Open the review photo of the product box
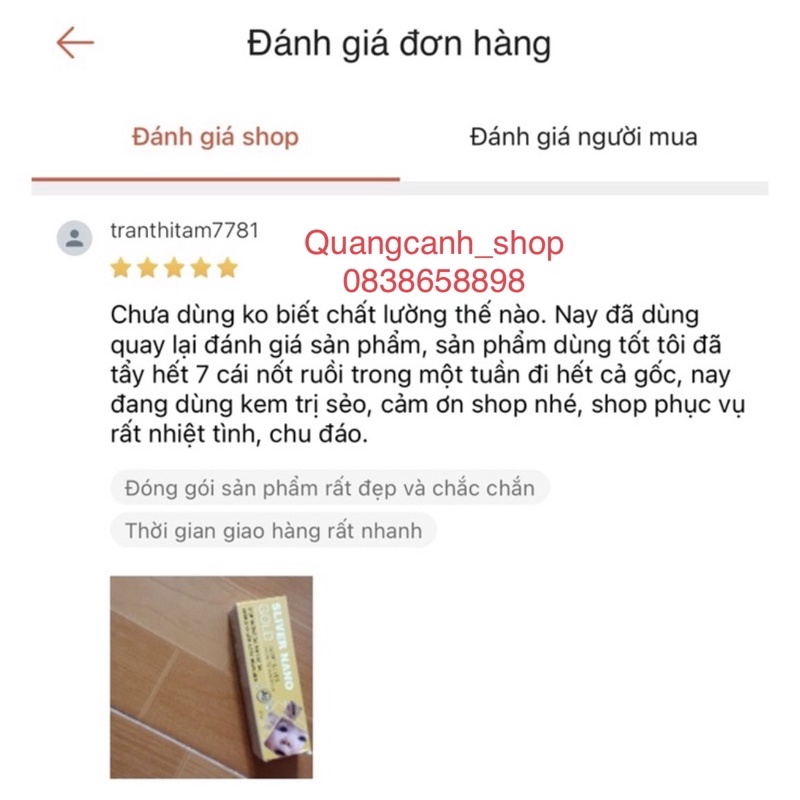 click(x=211, y=677)
